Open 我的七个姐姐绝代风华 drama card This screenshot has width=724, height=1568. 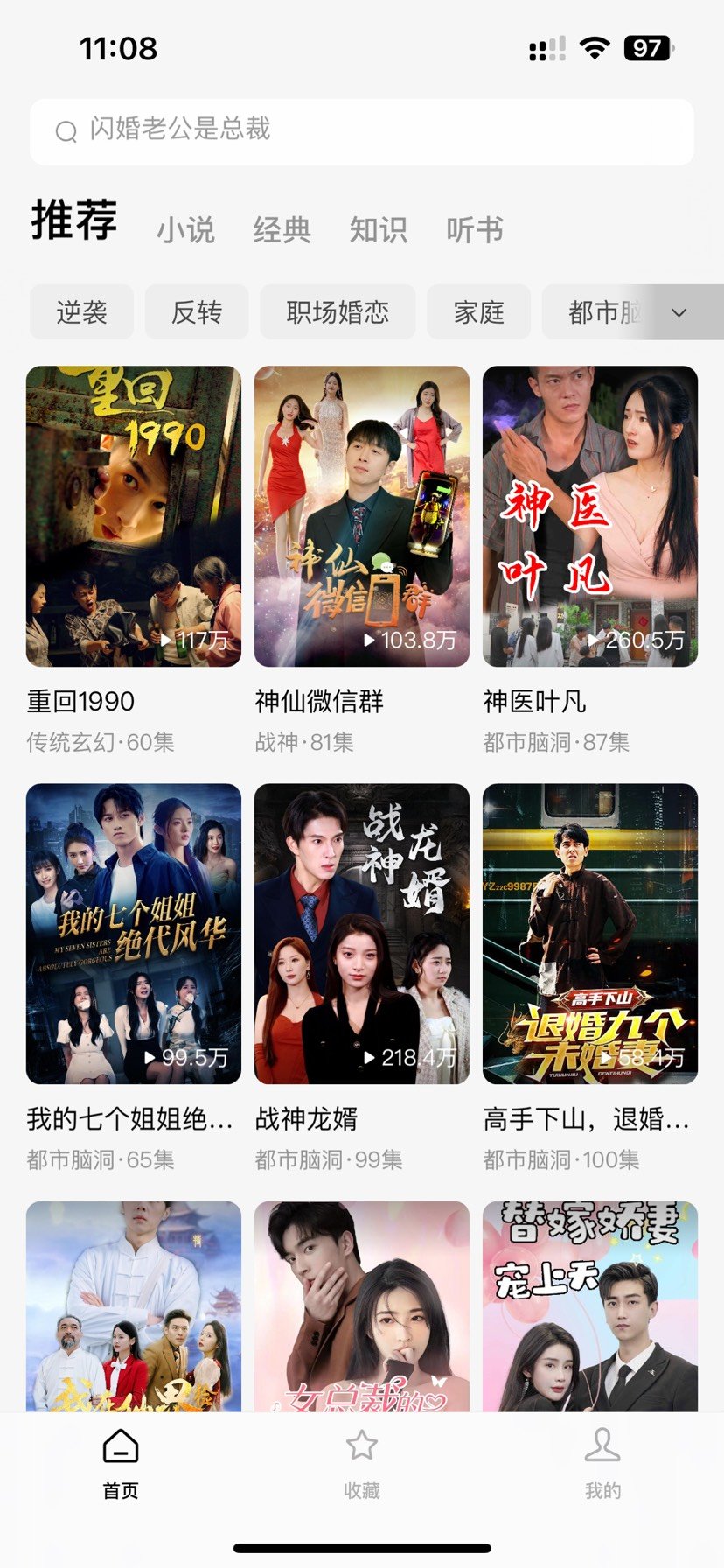(x=134, y=934)
